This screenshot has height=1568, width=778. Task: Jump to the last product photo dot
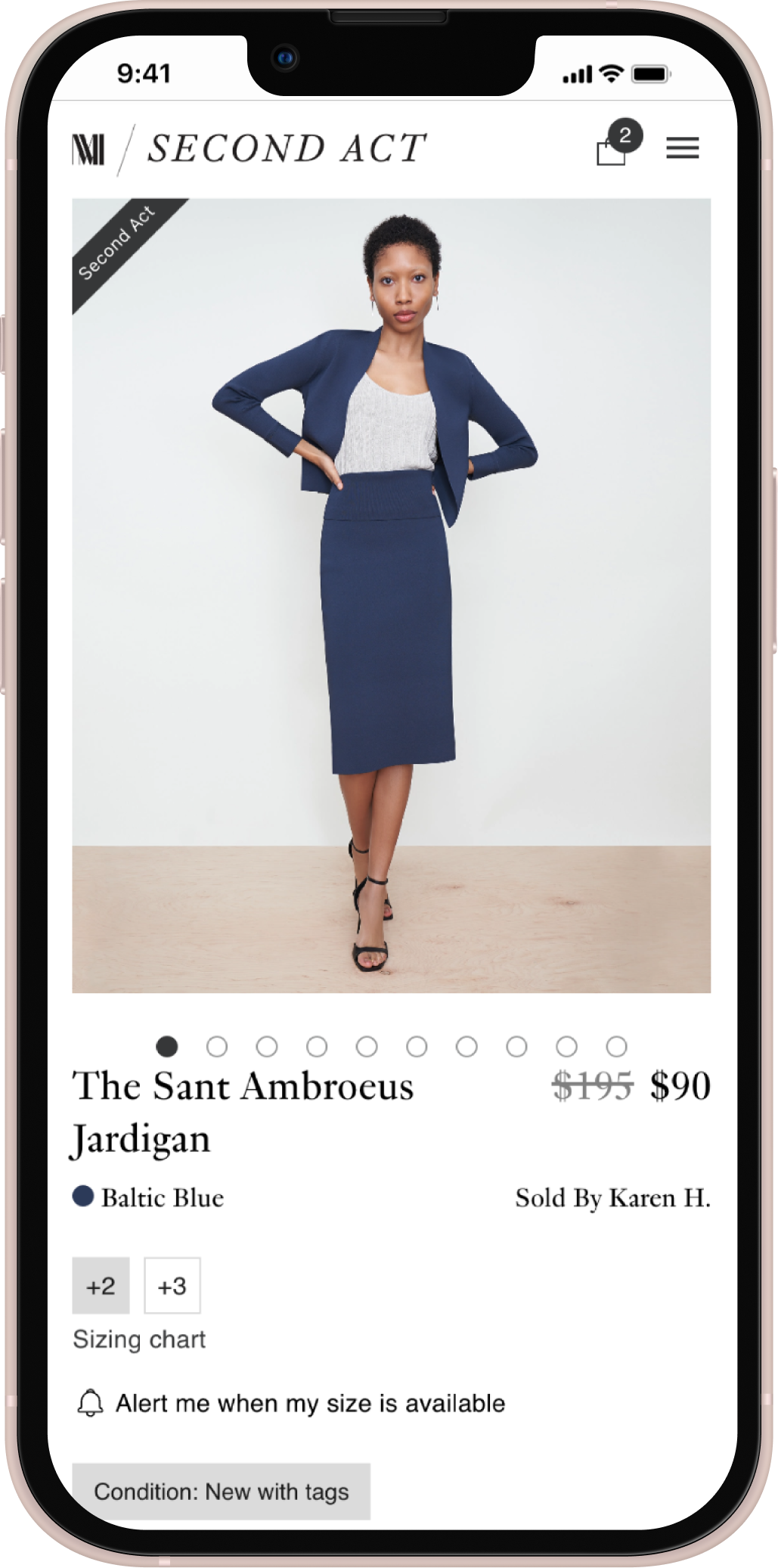[x=617, y=1046]
